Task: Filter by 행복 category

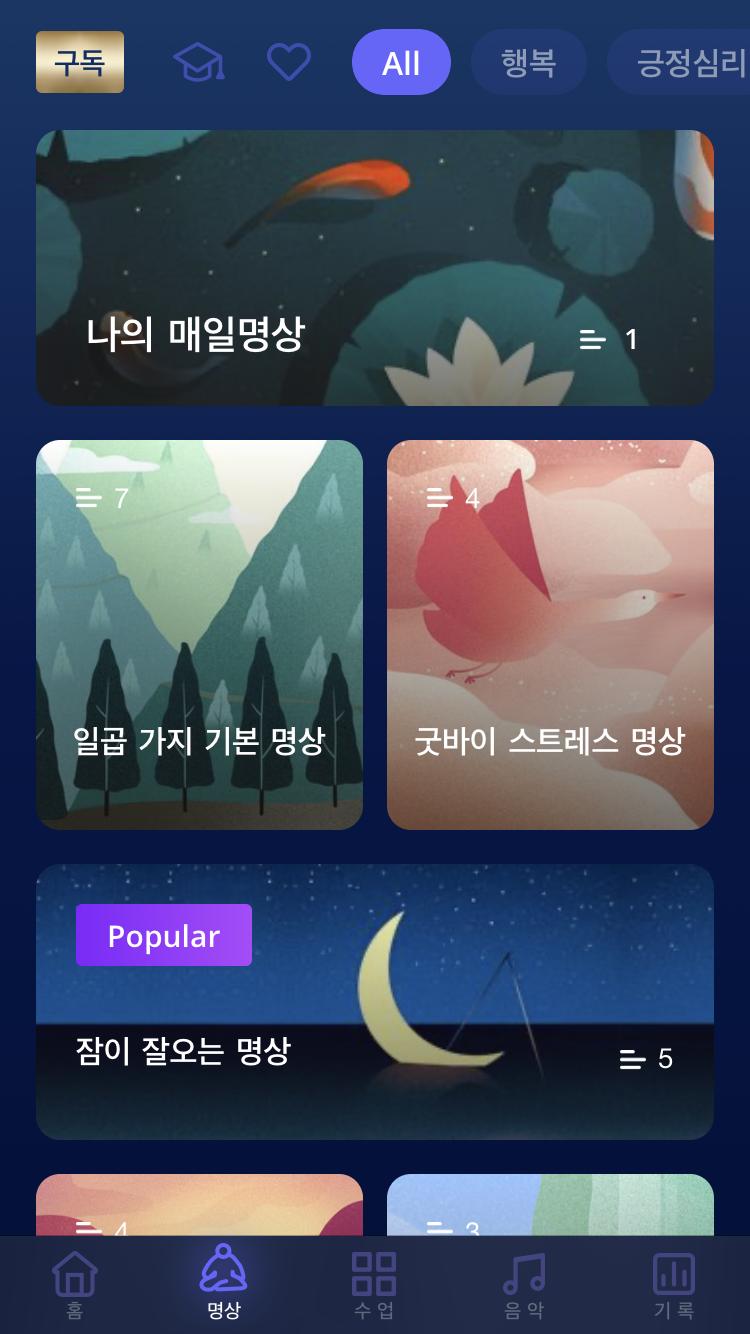Action: click(x=528, y=62)
